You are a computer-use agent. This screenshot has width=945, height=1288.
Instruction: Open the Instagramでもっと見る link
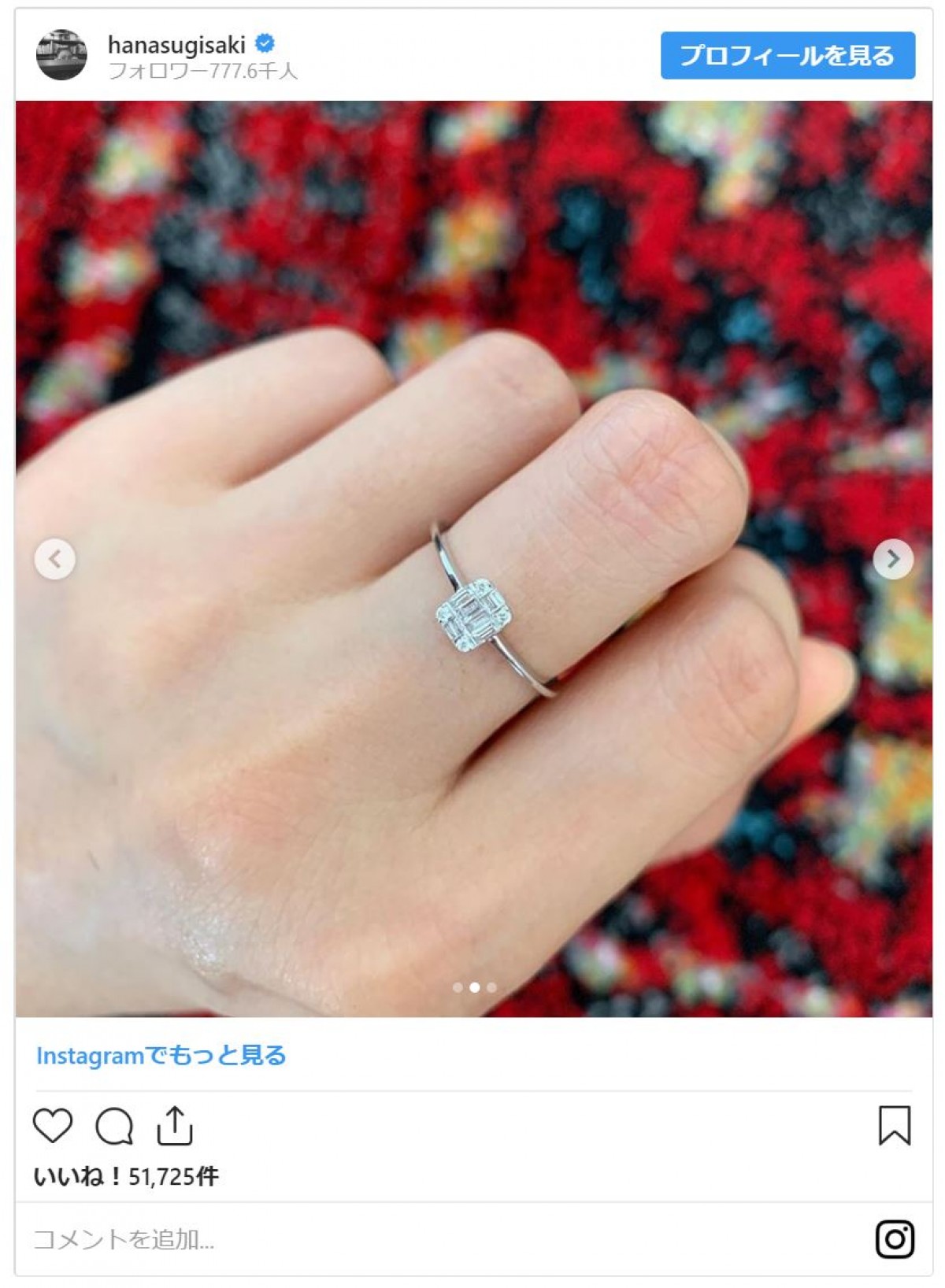[161, 1056]
